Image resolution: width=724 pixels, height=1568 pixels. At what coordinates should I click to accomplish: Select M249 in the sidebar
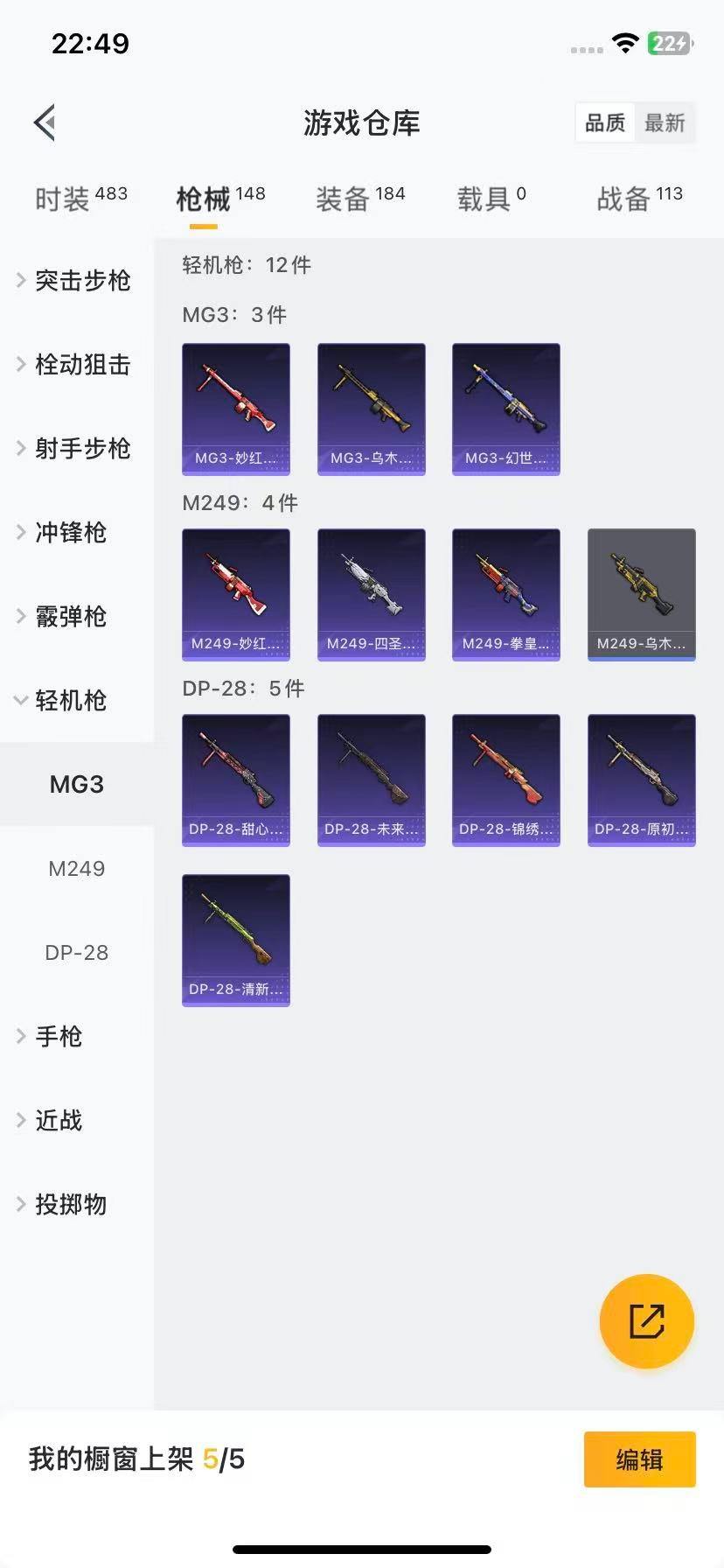[77, 869]
